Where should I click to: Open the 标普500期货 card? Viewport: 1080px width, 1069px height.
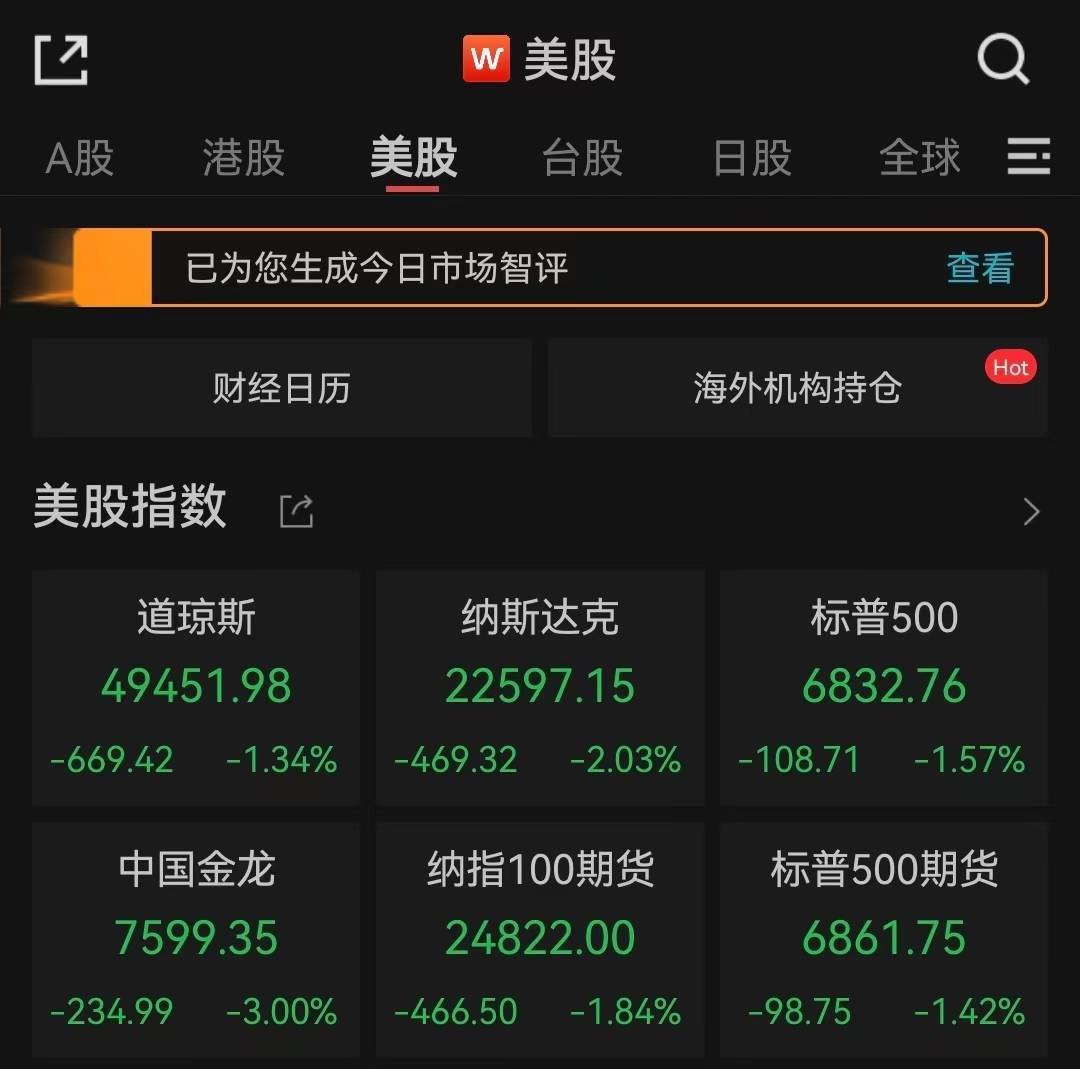884,940
